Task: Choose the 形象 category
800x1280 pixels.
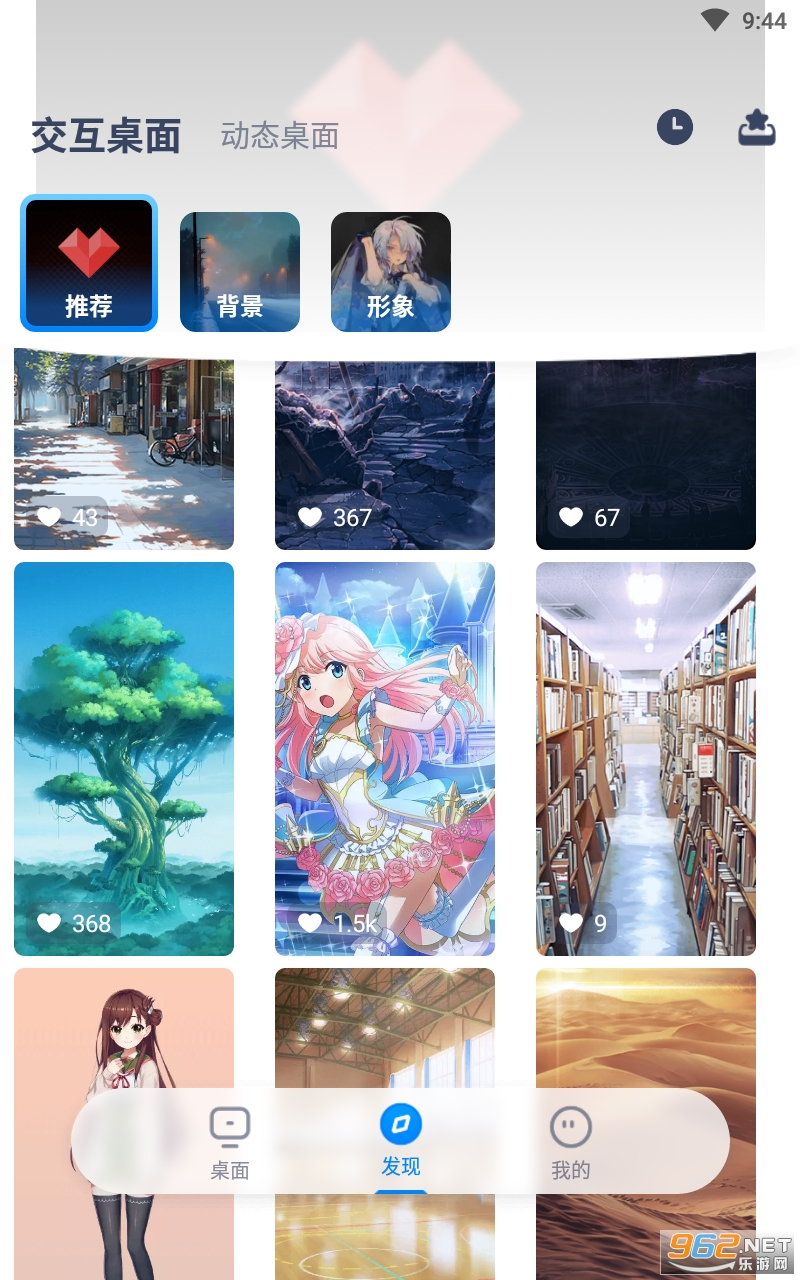Action: [391, 271]
